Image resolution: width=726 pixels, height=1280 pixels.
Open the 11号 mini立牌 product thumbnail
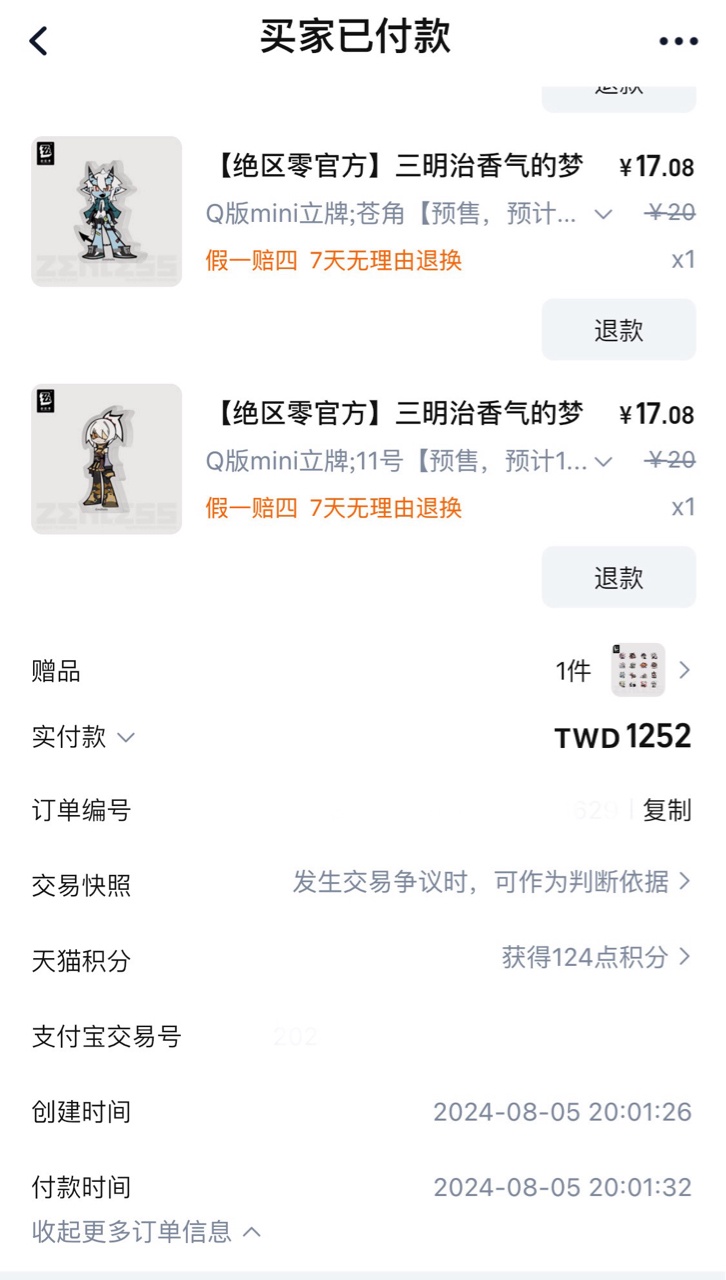pyautogui.click(x=106, y=459)
